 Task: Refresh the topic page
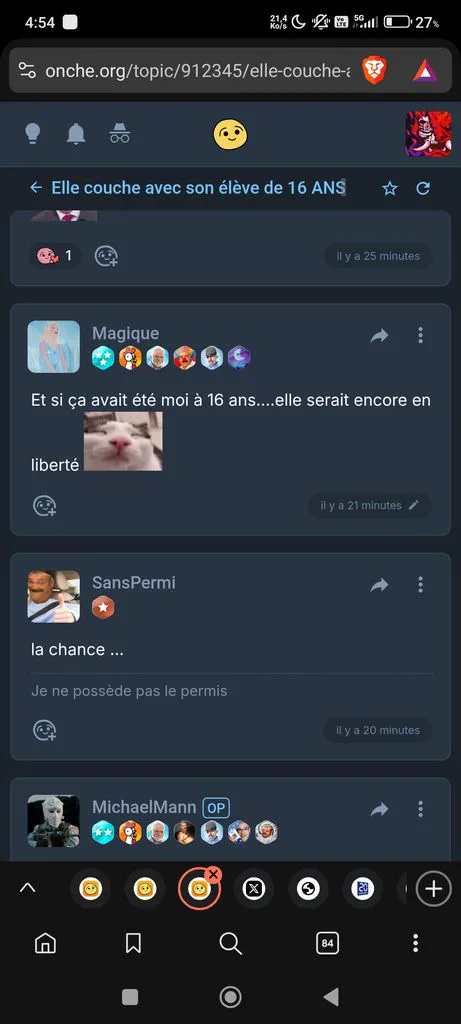[x=423, y=189]
